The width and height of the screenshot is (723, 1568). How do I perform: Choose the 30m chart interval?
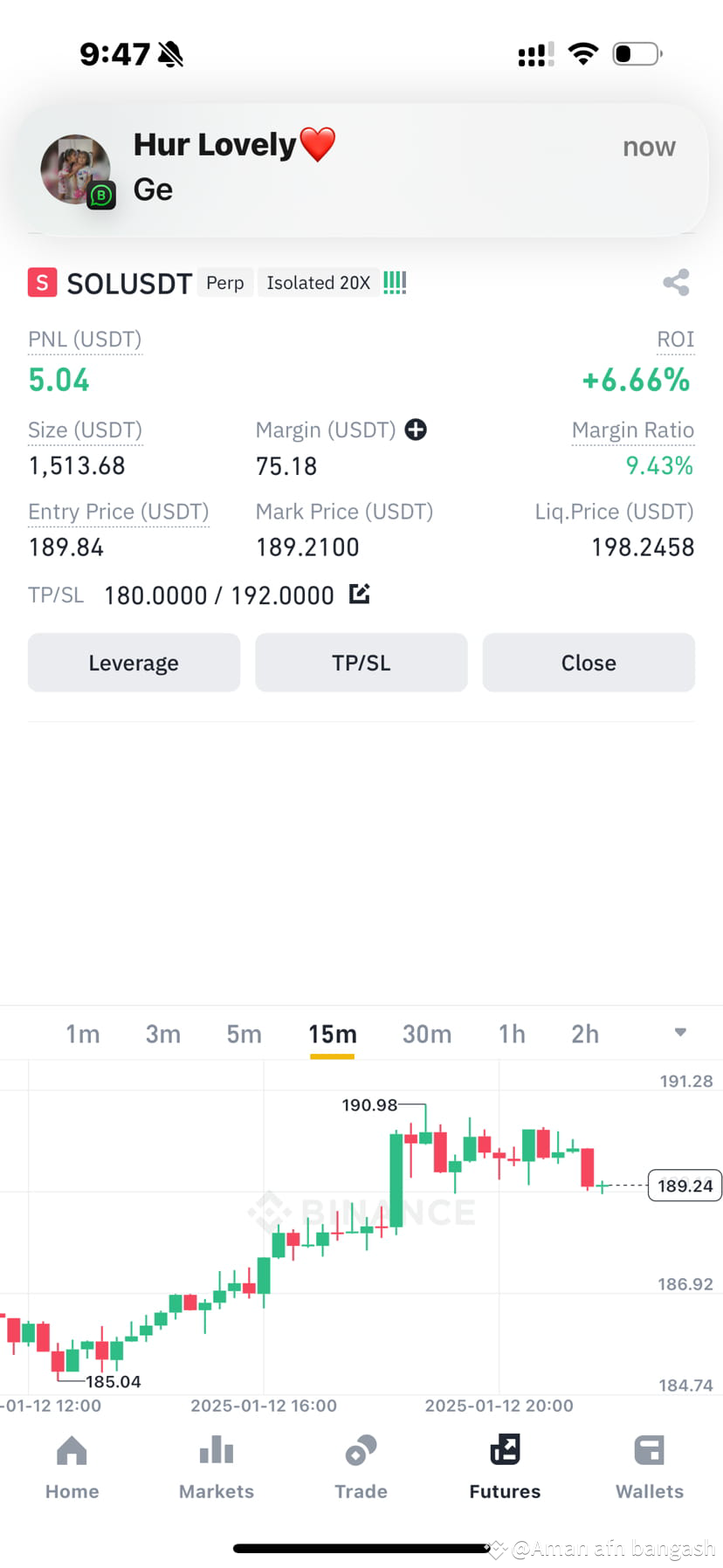coord(427,1034)
